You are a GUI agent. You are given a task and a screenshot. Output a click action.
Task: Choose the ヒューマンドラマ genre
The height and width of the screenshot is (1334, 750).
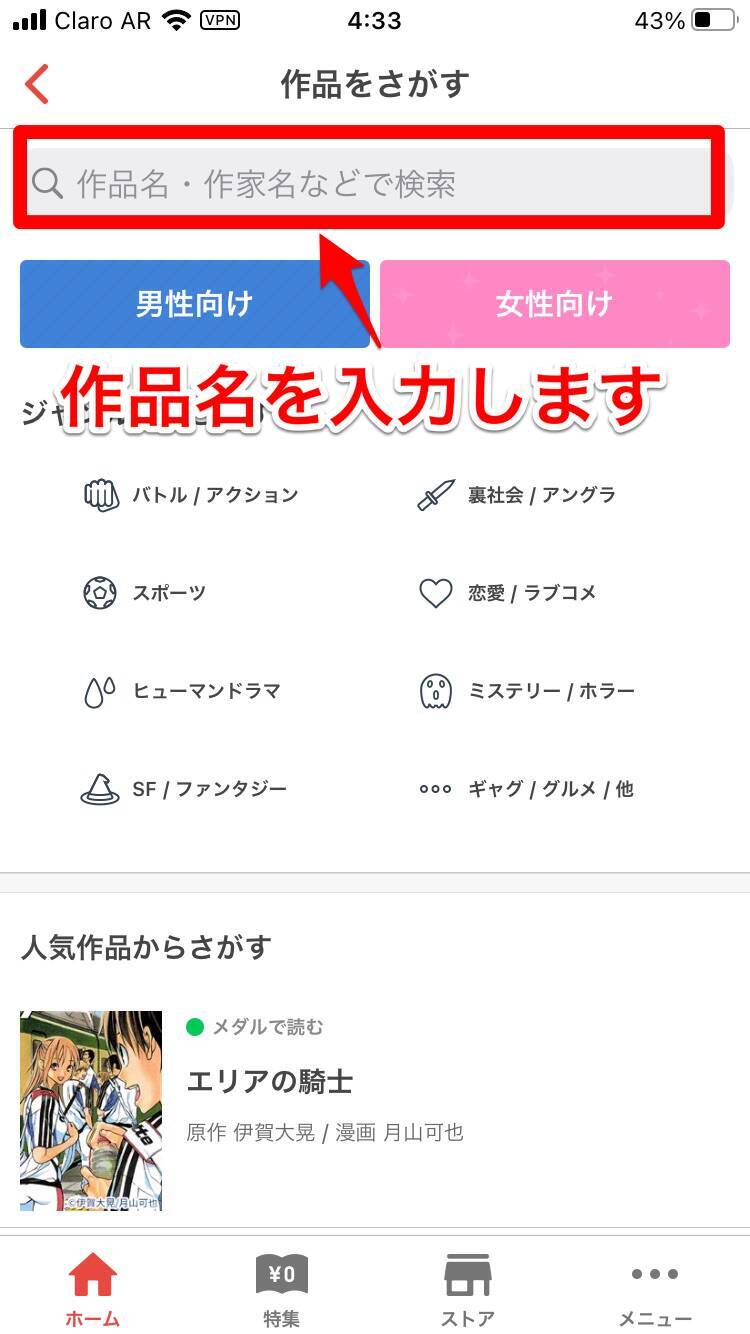click(x=183, y=691)
